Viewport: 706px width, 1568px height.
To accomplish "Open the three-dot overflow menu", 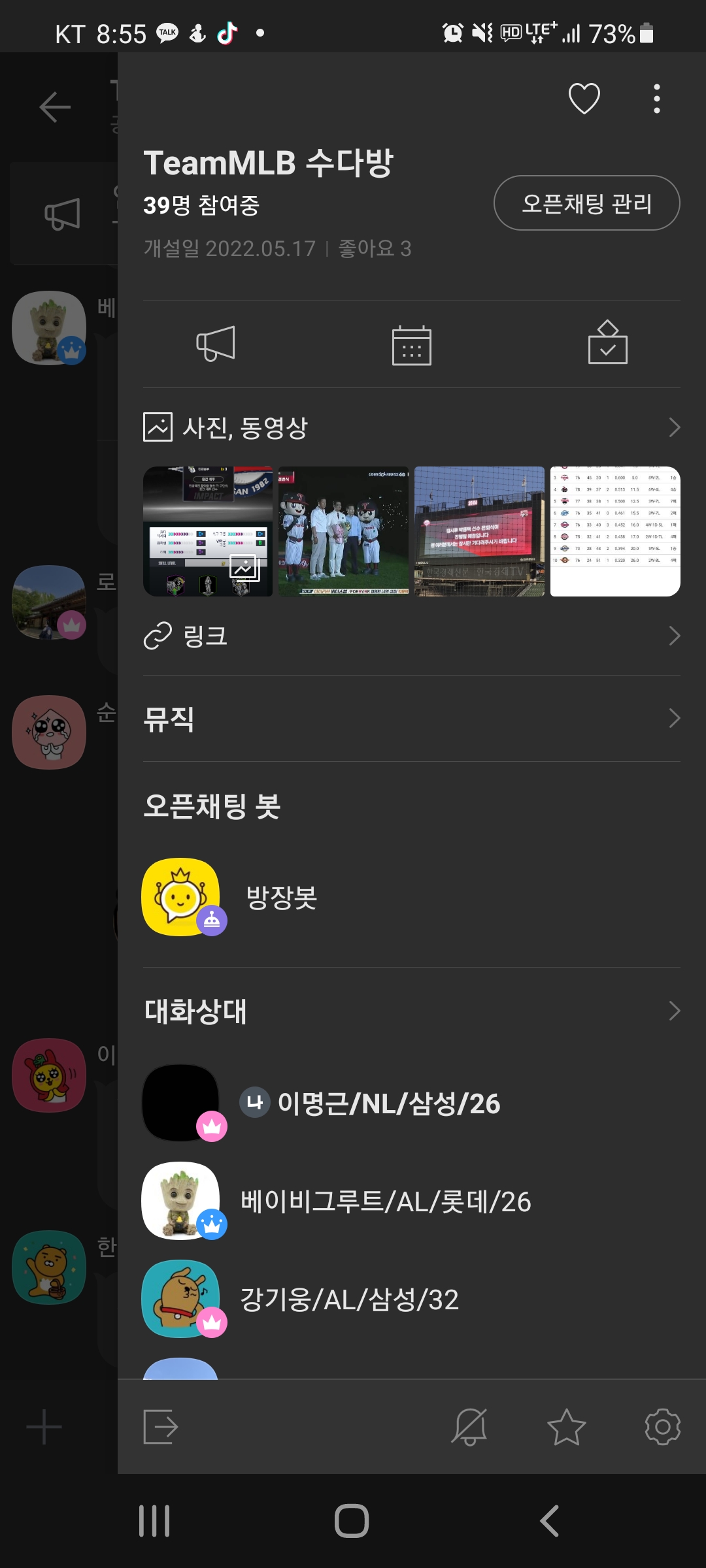I will click(x=656, y=99).
